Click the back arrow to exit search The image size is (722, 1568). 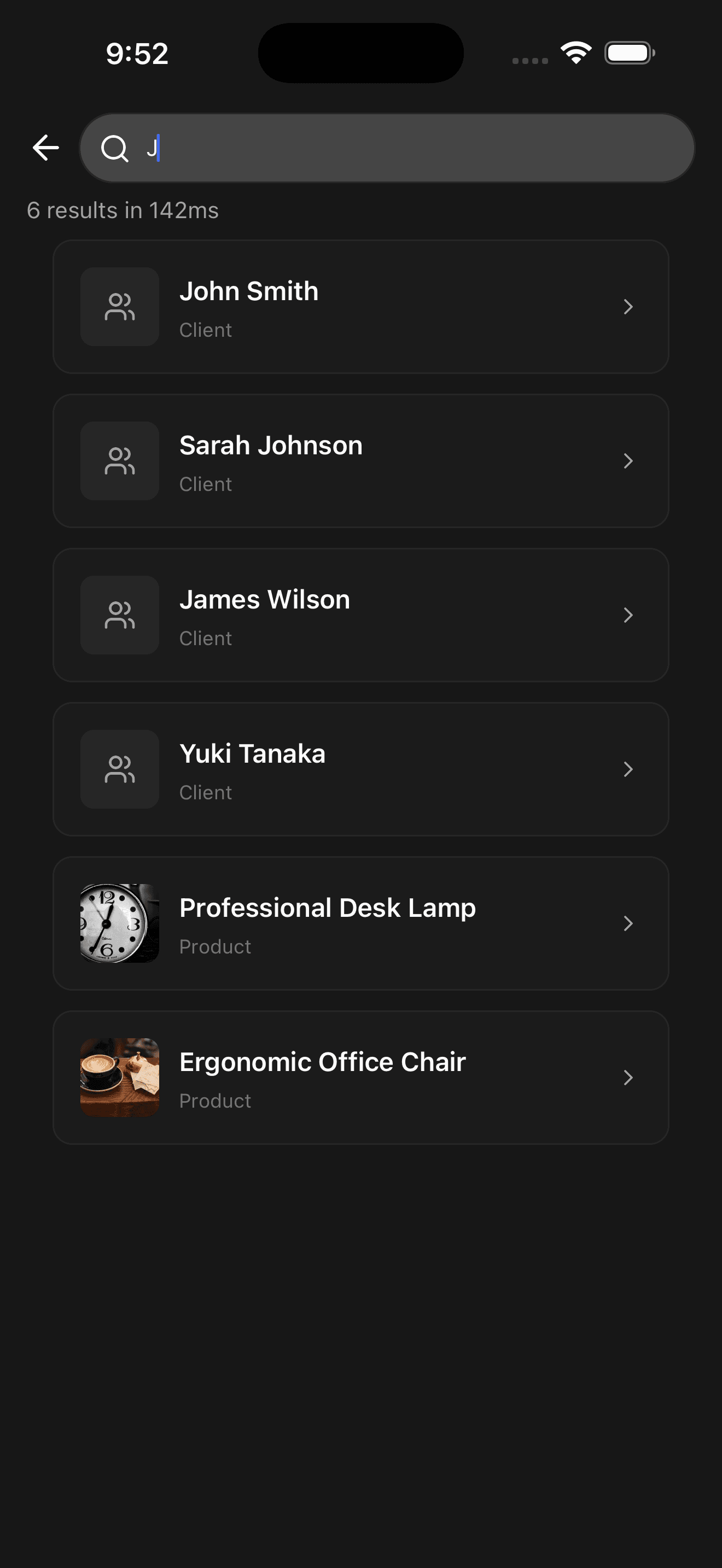click(45, 147)
